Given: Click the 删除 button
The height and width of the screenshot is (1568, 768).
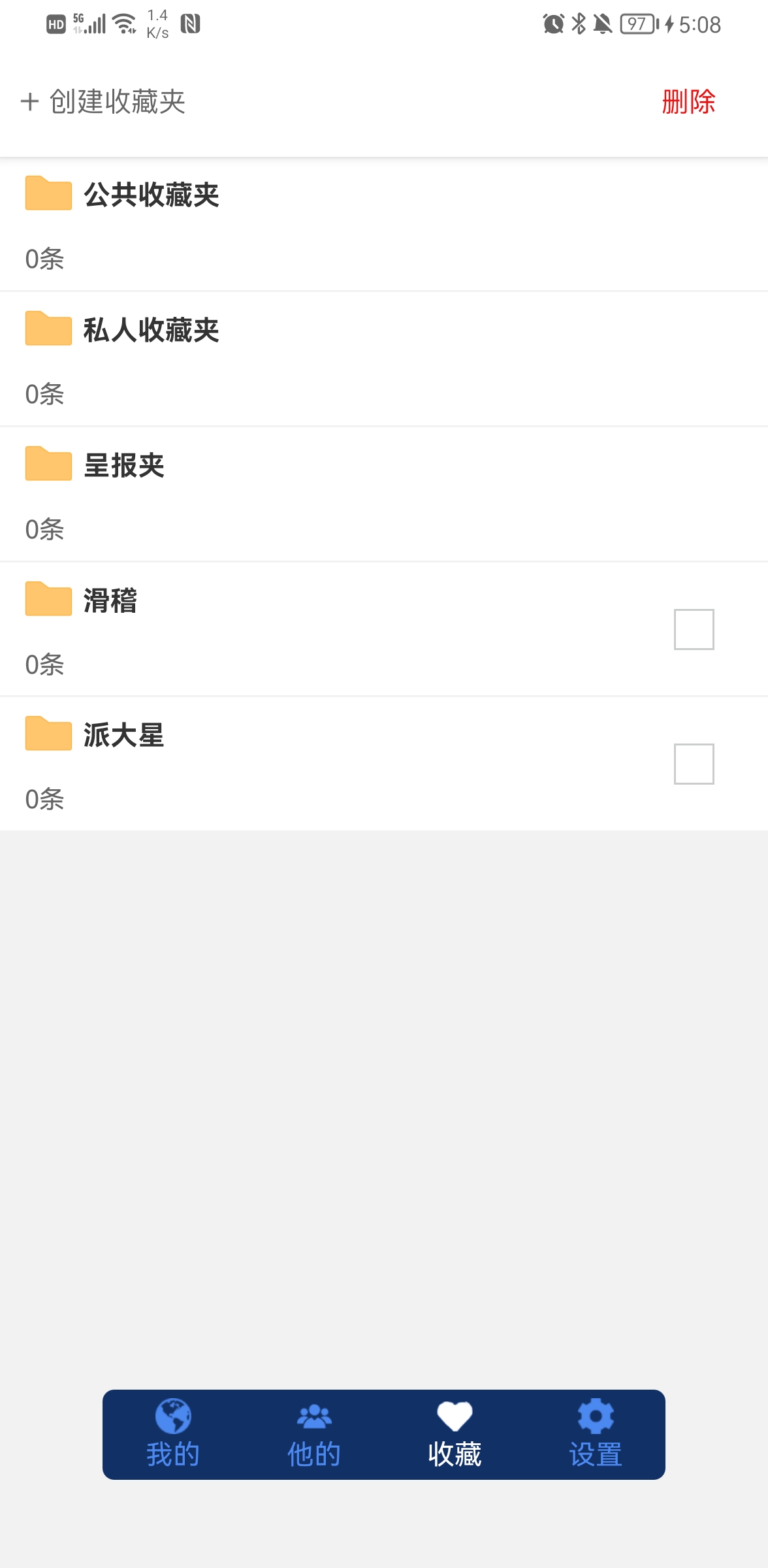Looking at the screenshot, I should [x=688, y=102].
